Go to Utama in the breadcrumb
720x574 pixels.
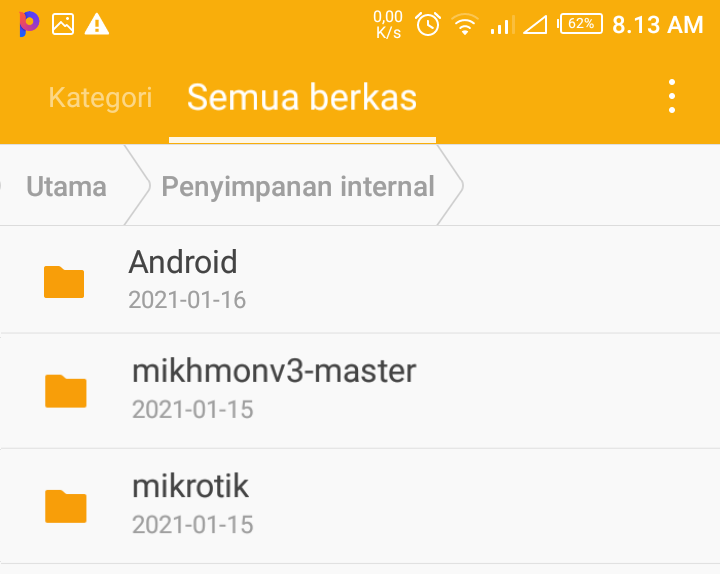66,187
